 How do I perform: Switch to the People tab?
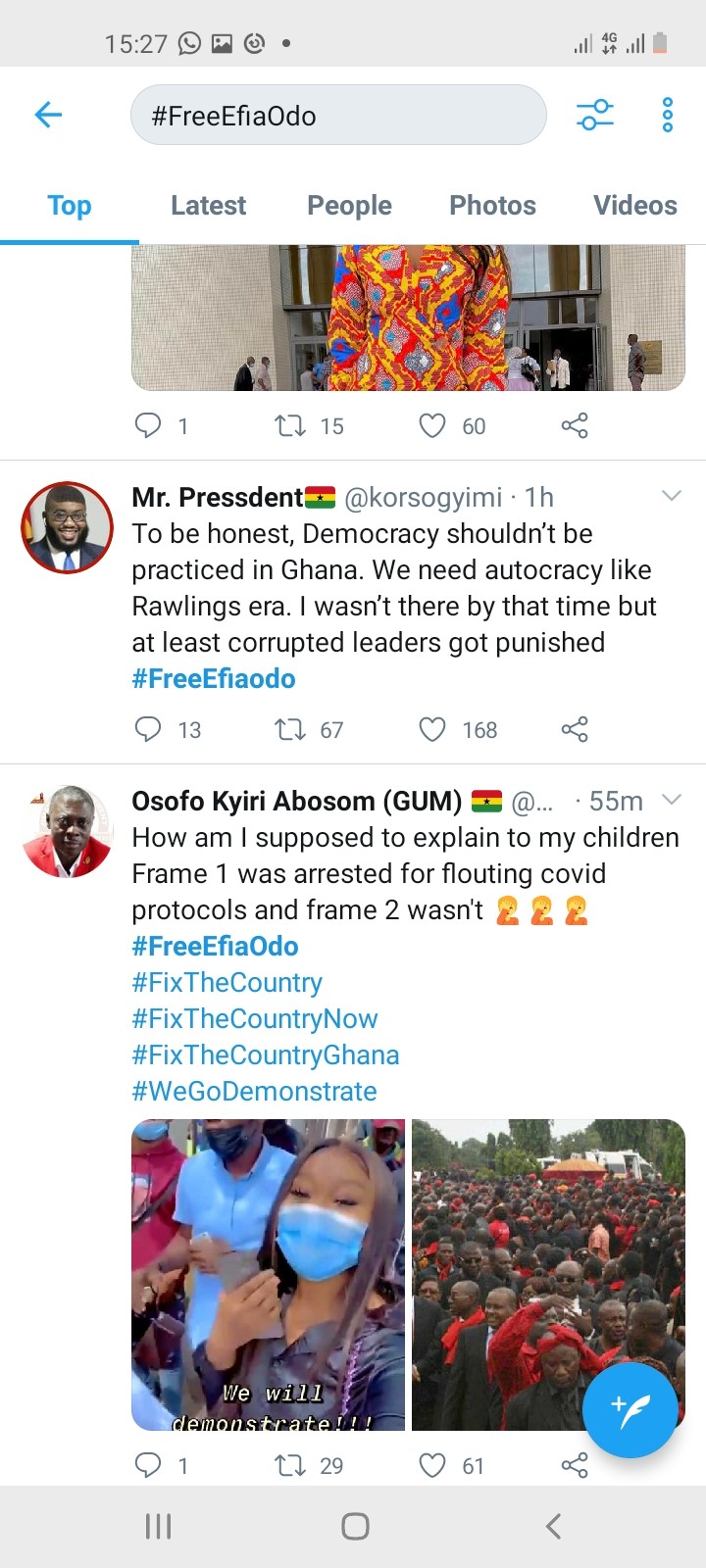tap(349, 205)
